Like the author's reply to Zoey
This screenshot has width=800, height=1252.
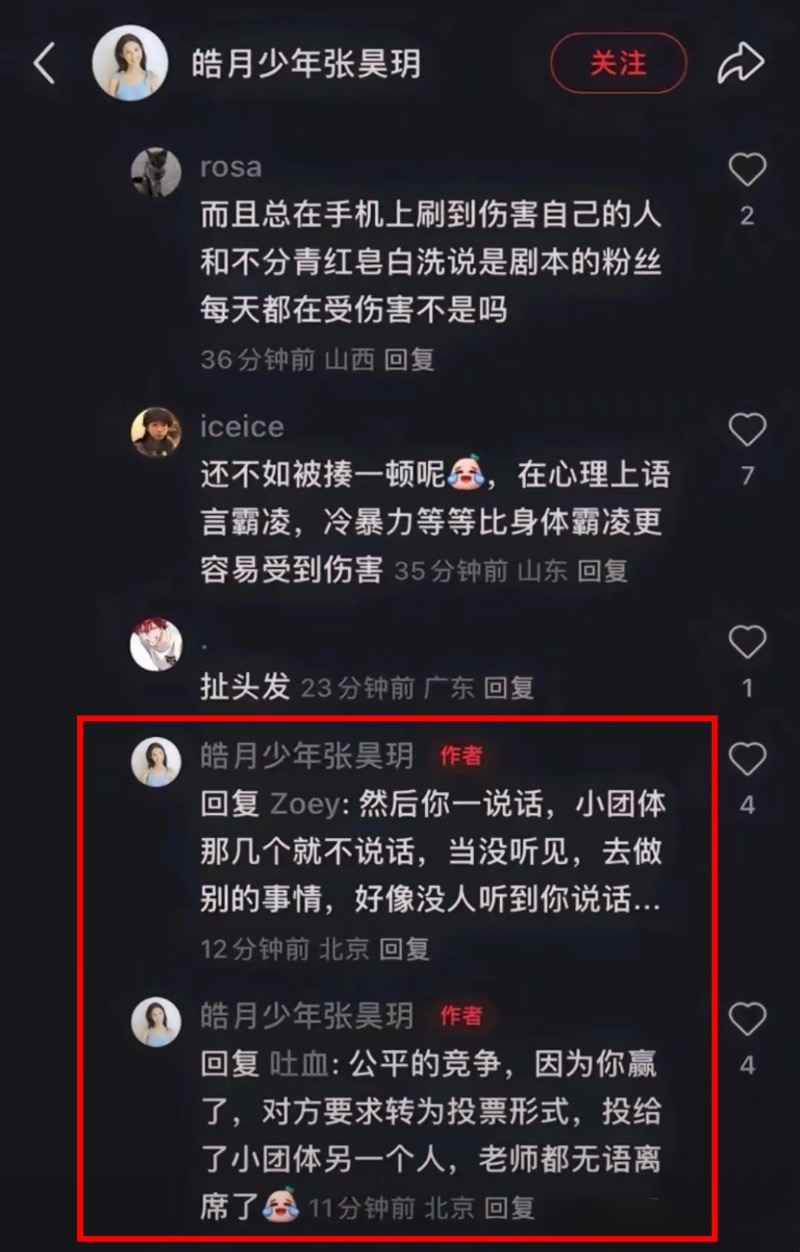point(746,761)
